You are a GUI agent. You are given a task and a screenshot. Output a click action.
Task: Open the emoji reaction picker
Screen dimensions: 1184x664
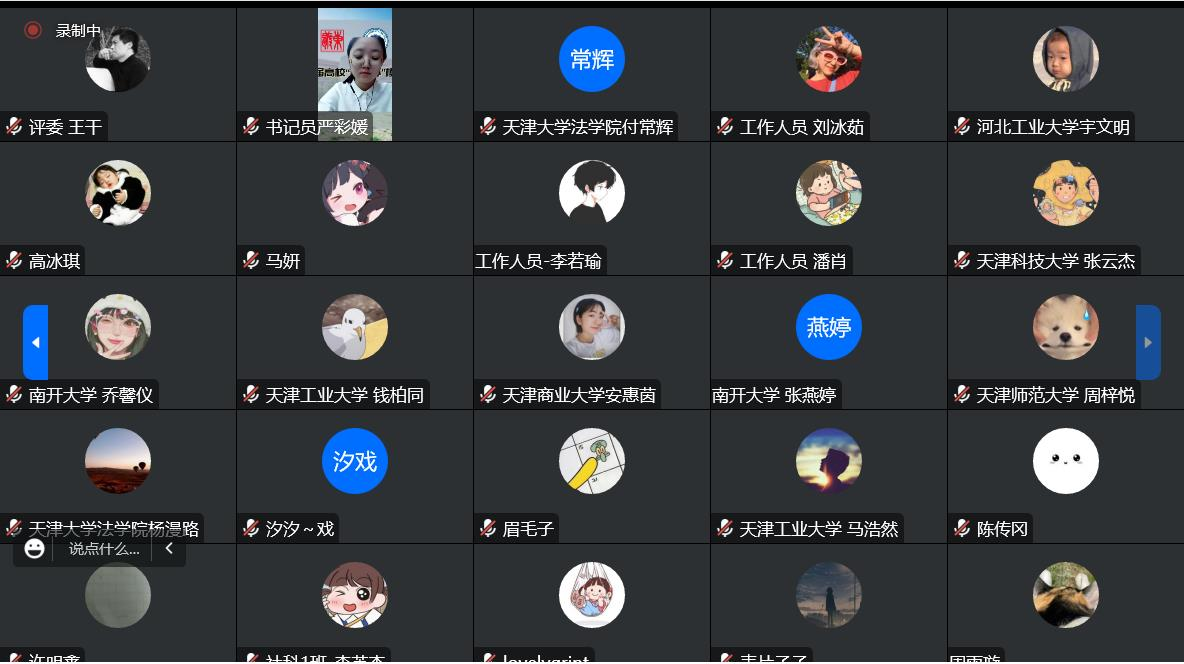pyautogui.click(x=35, y=549)
